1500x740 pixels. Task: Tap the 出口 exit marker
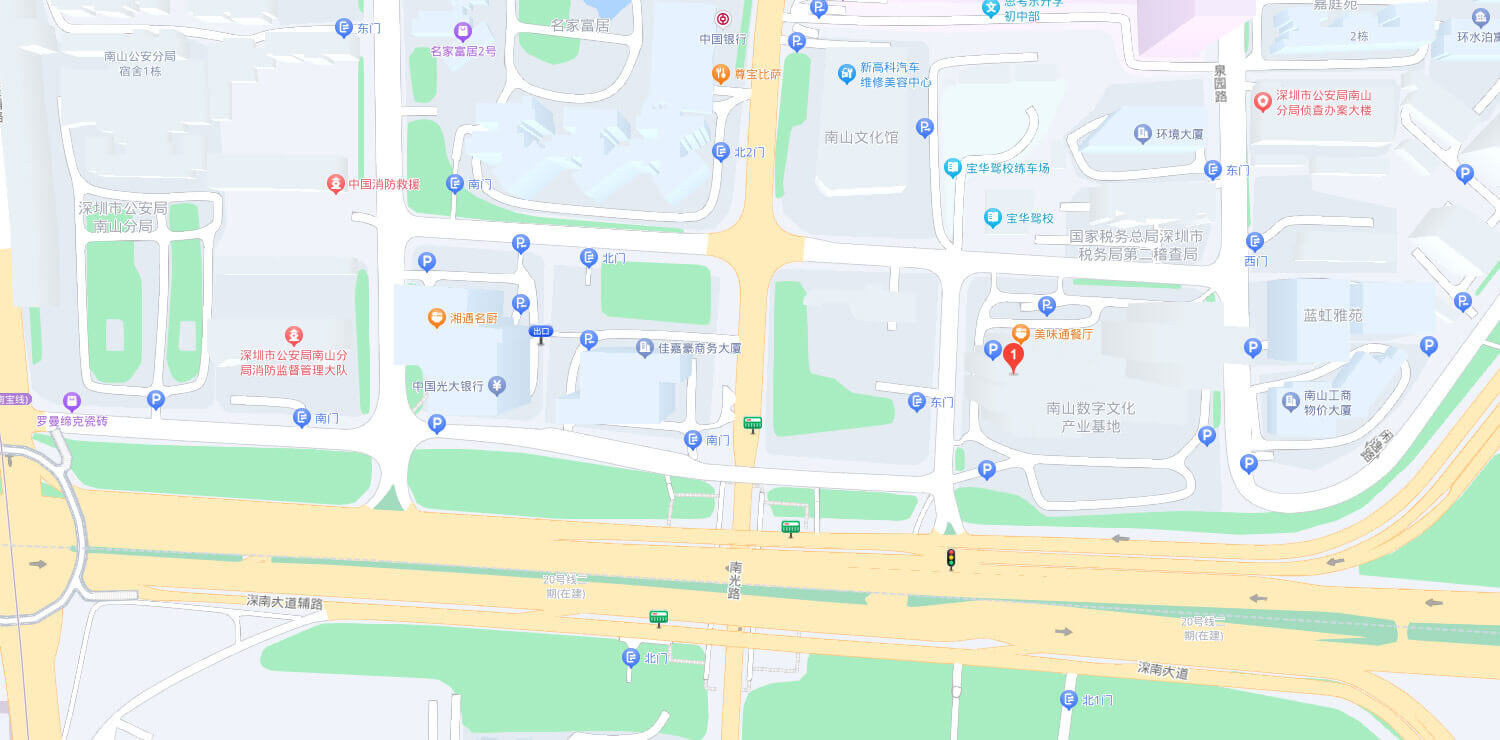[x=541, y=333]
